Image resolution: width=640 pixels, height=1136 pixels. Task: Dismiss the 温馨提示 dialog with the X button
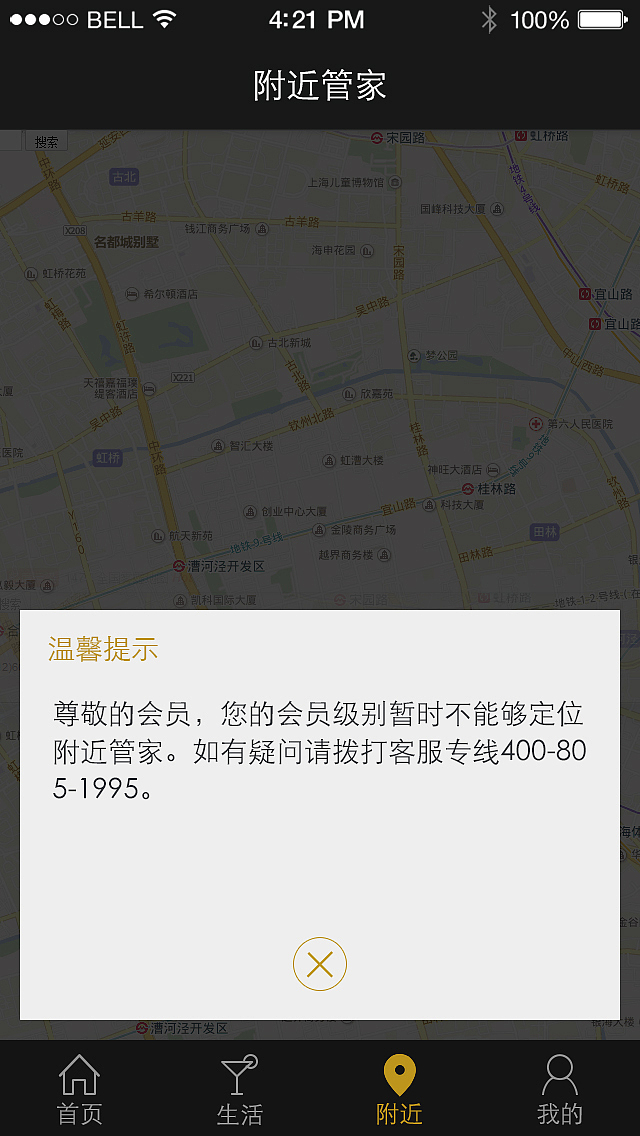coord(320,964)
